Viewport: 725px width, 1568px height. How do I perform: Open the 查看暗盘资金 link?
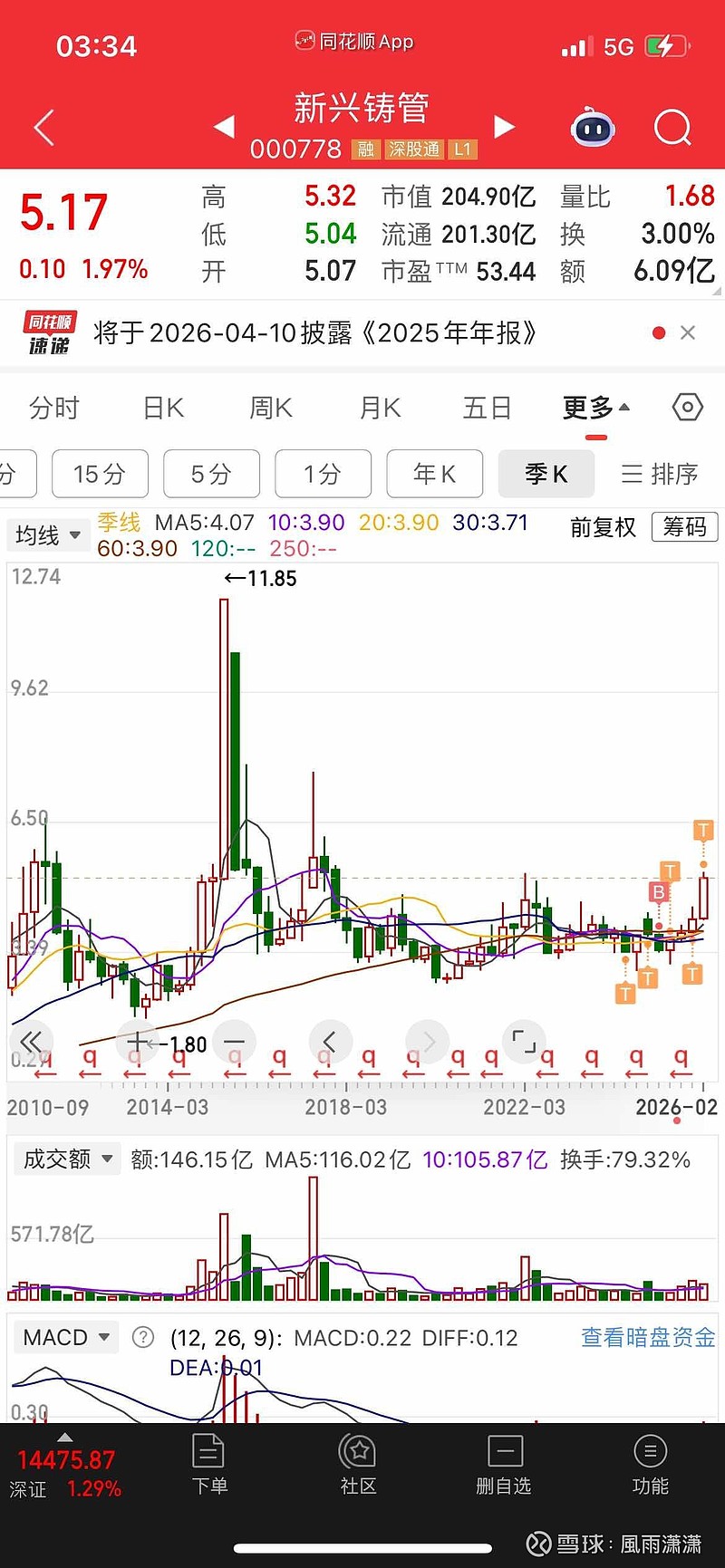645,1337
